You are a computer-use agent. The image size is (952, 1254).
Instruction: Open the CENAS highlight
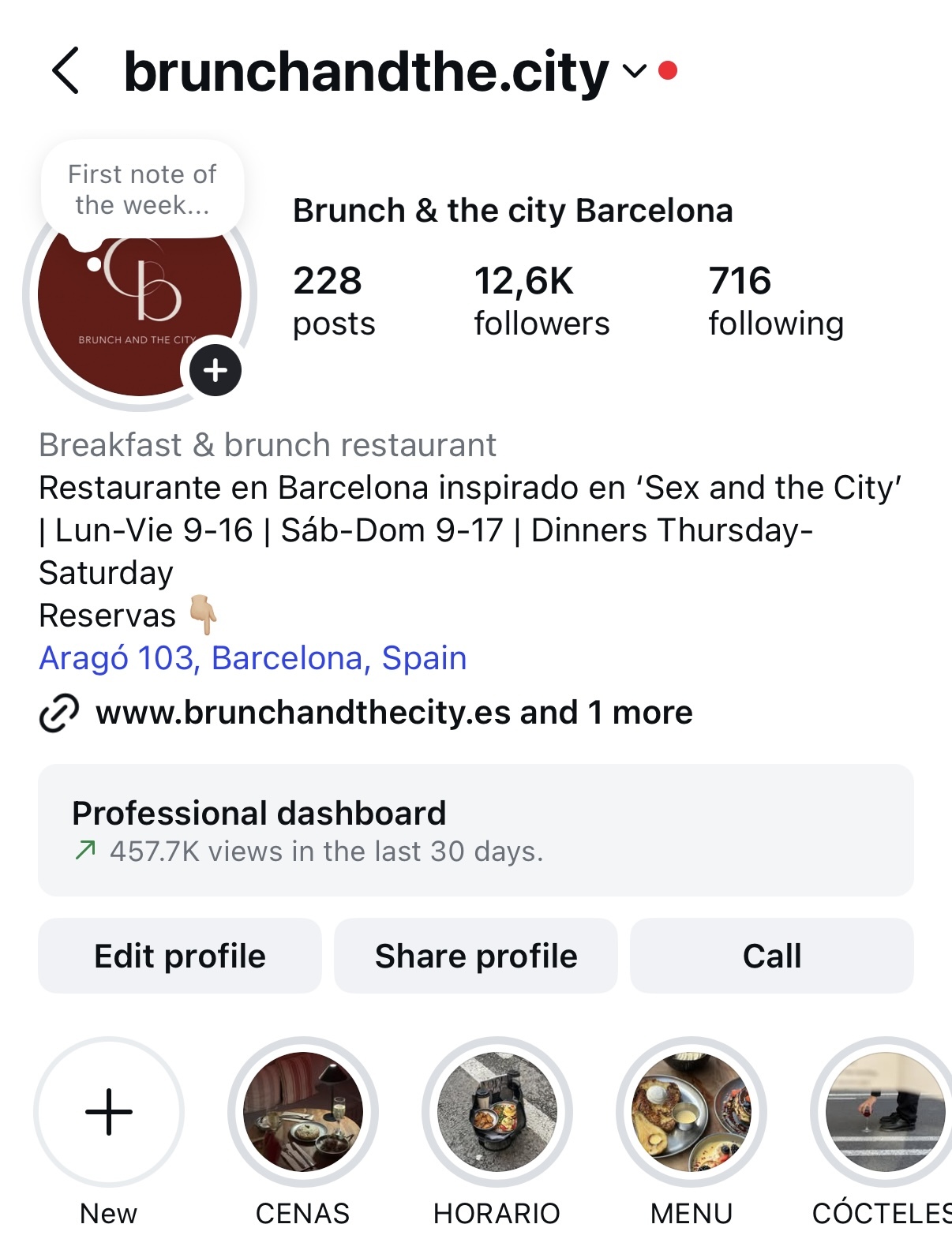[x=303, y=1112]
